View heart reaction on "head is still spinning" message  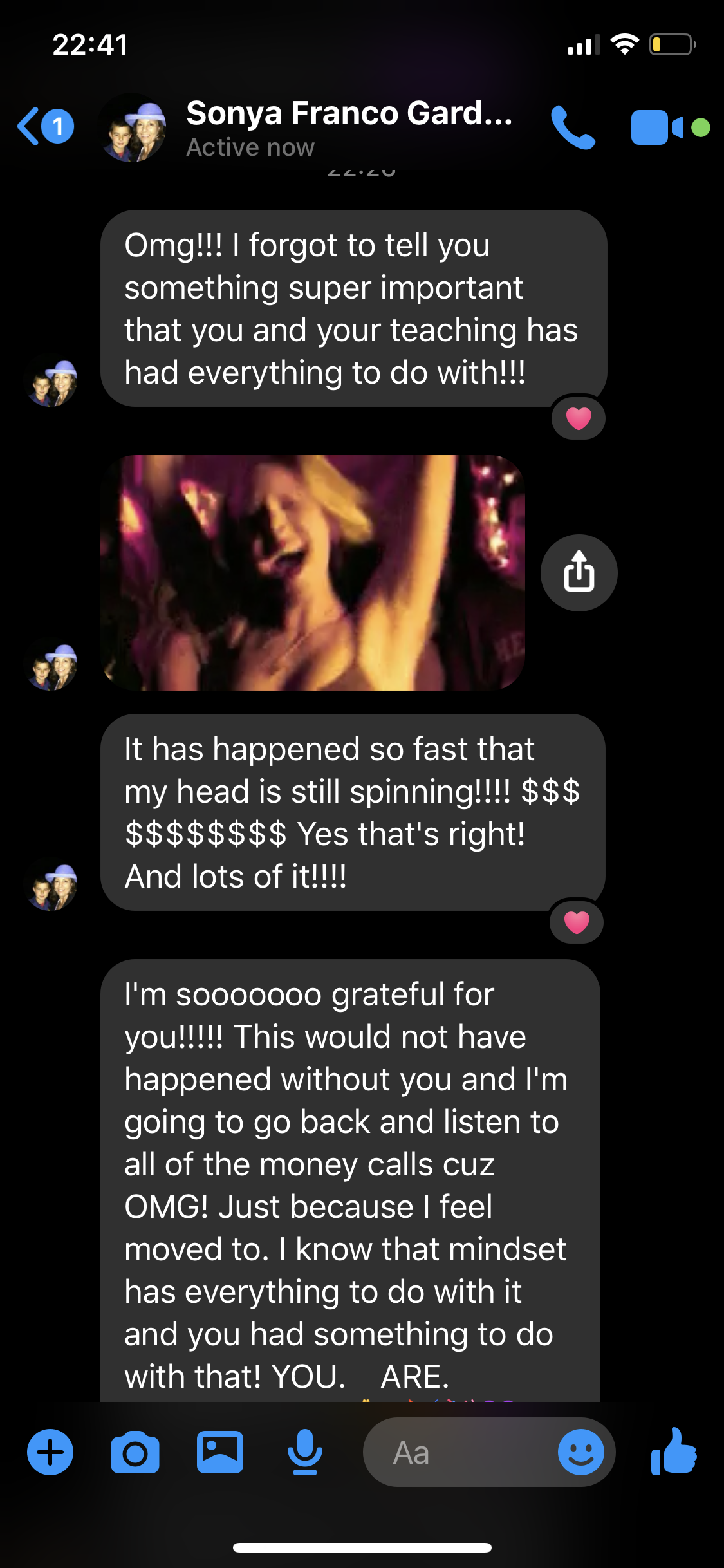coord(577,922)
